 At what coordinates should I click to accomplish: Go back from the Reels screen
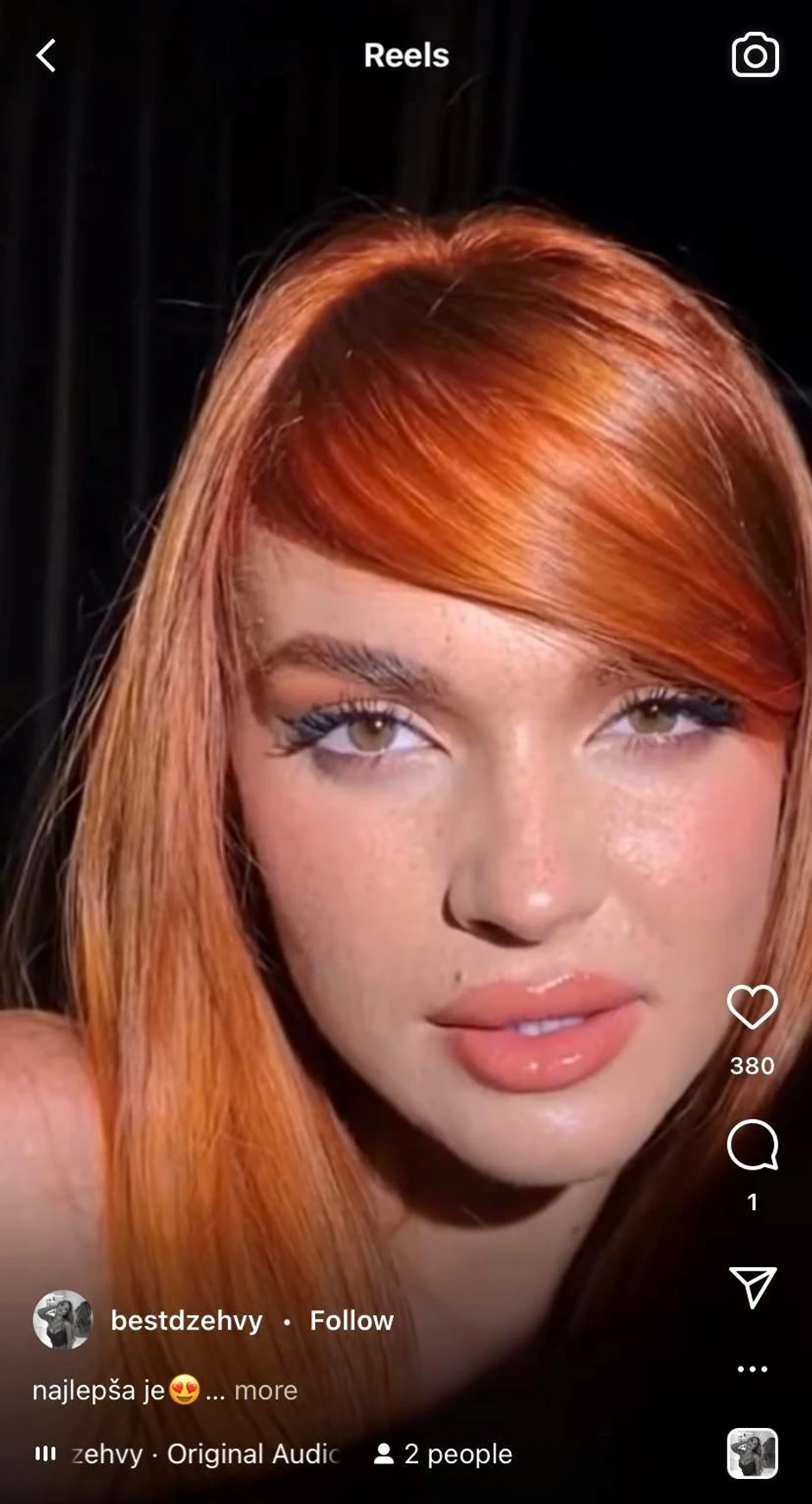point(47,56)
